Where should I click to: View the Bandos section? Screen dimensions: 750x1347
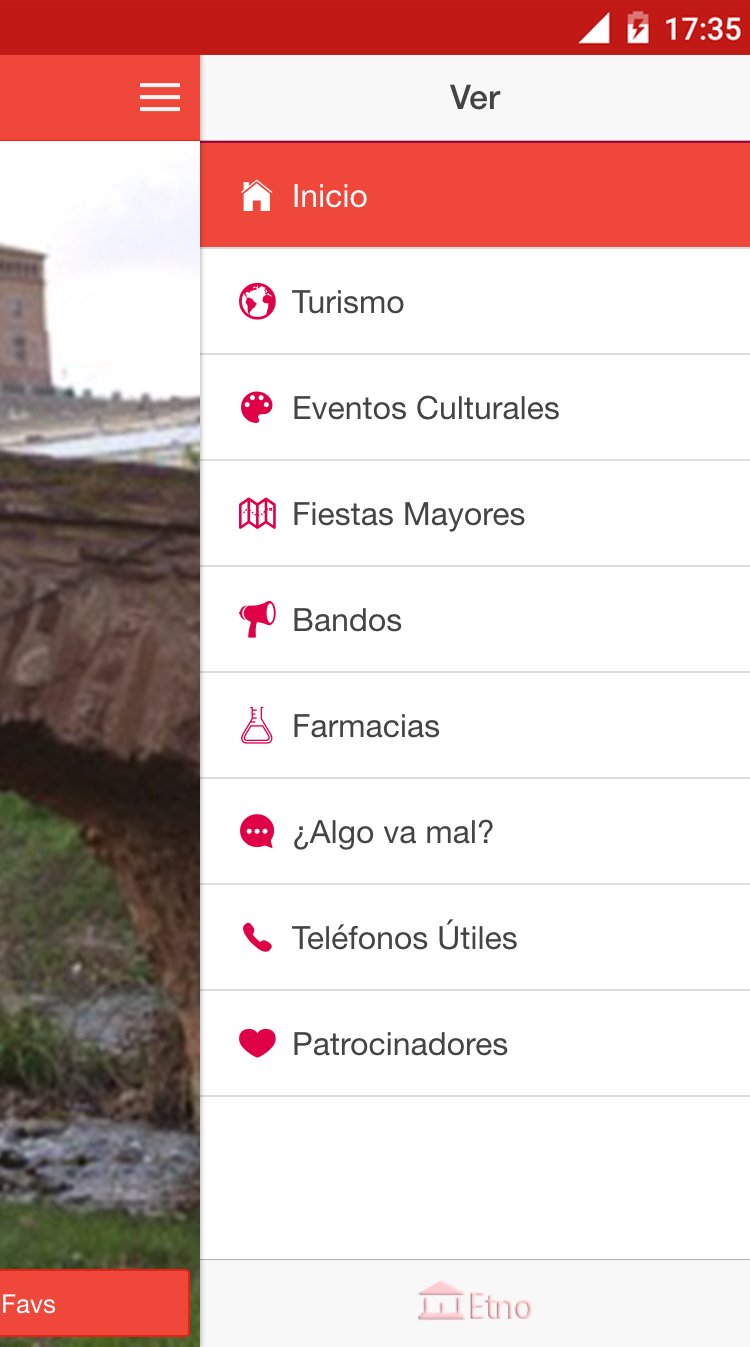click(475, 620)
